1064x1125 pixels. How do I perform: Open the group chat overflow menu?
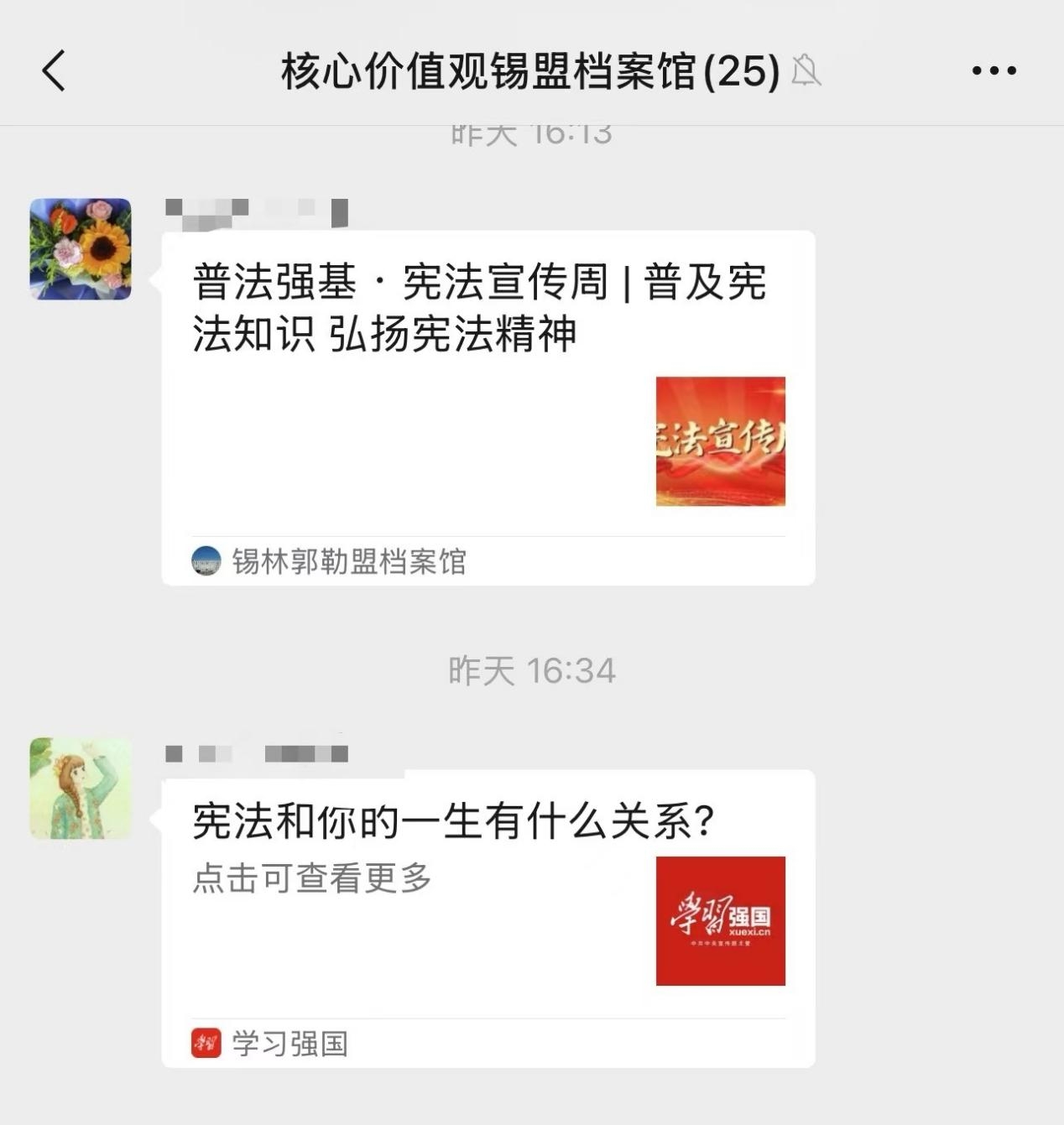(x=994, y=70)
